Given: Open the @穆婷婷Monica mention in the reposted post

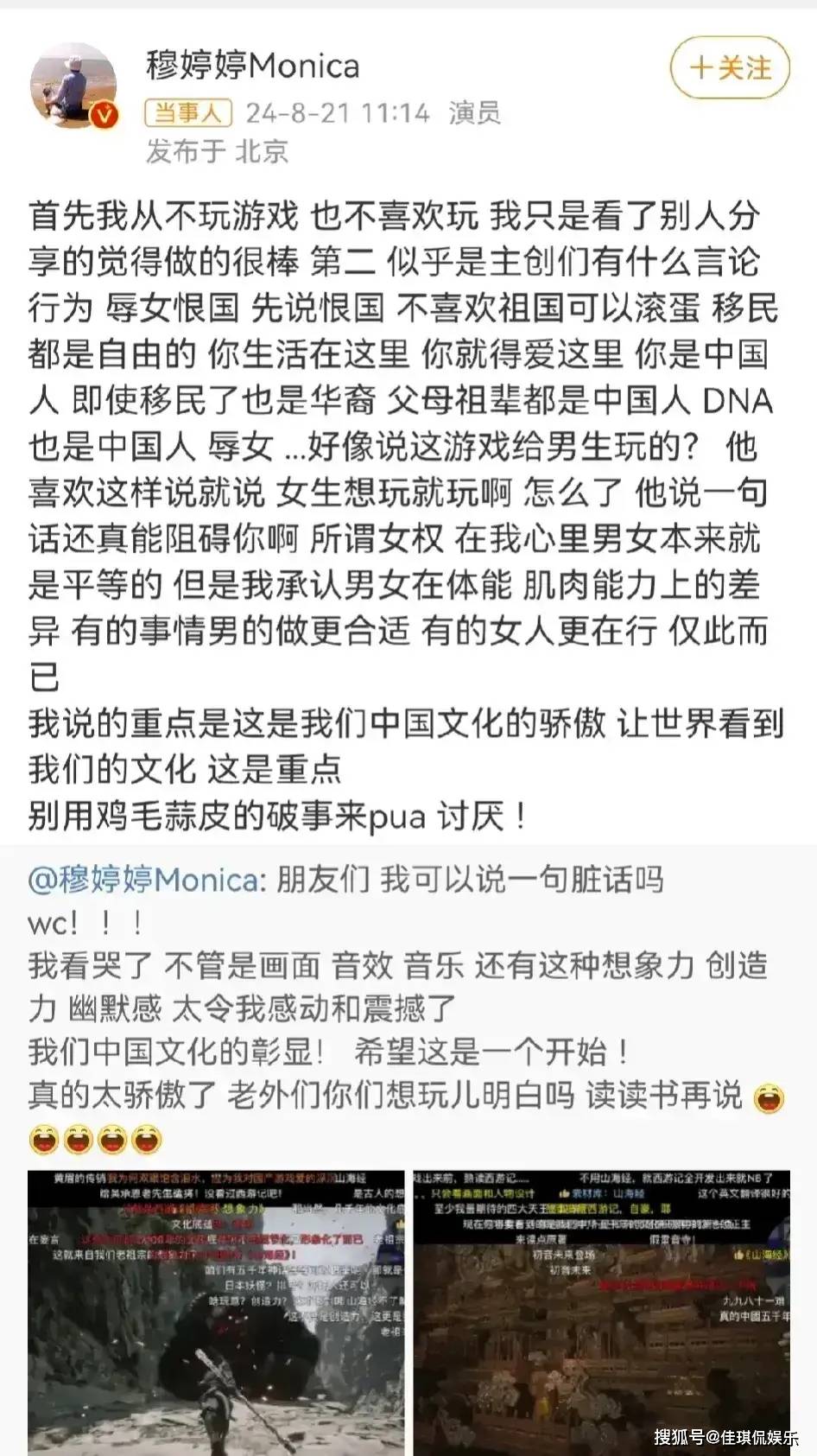Looking at the screenshot, I should [143, 880].
